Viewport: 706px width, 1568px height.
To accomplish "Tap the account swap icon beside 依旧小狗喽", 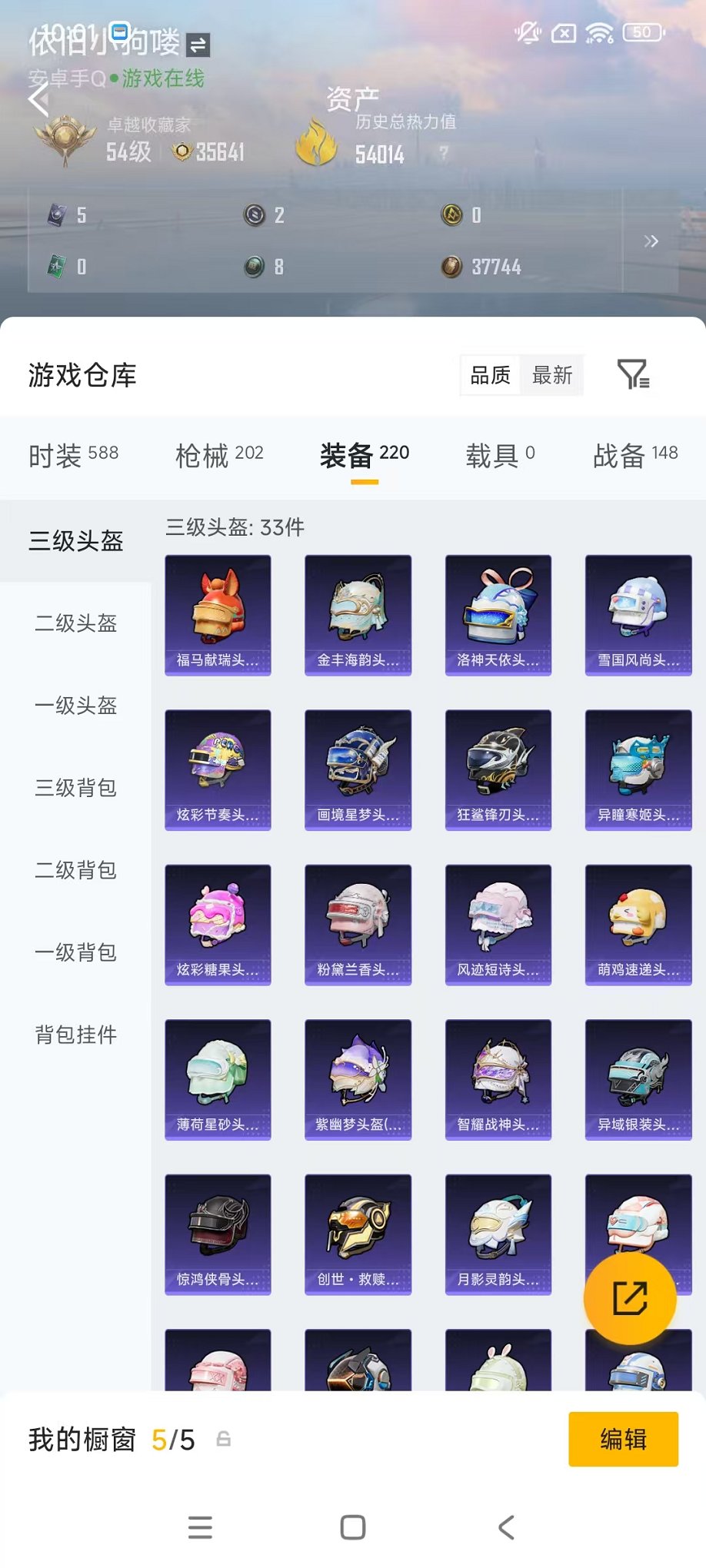I will pos(197,45).
